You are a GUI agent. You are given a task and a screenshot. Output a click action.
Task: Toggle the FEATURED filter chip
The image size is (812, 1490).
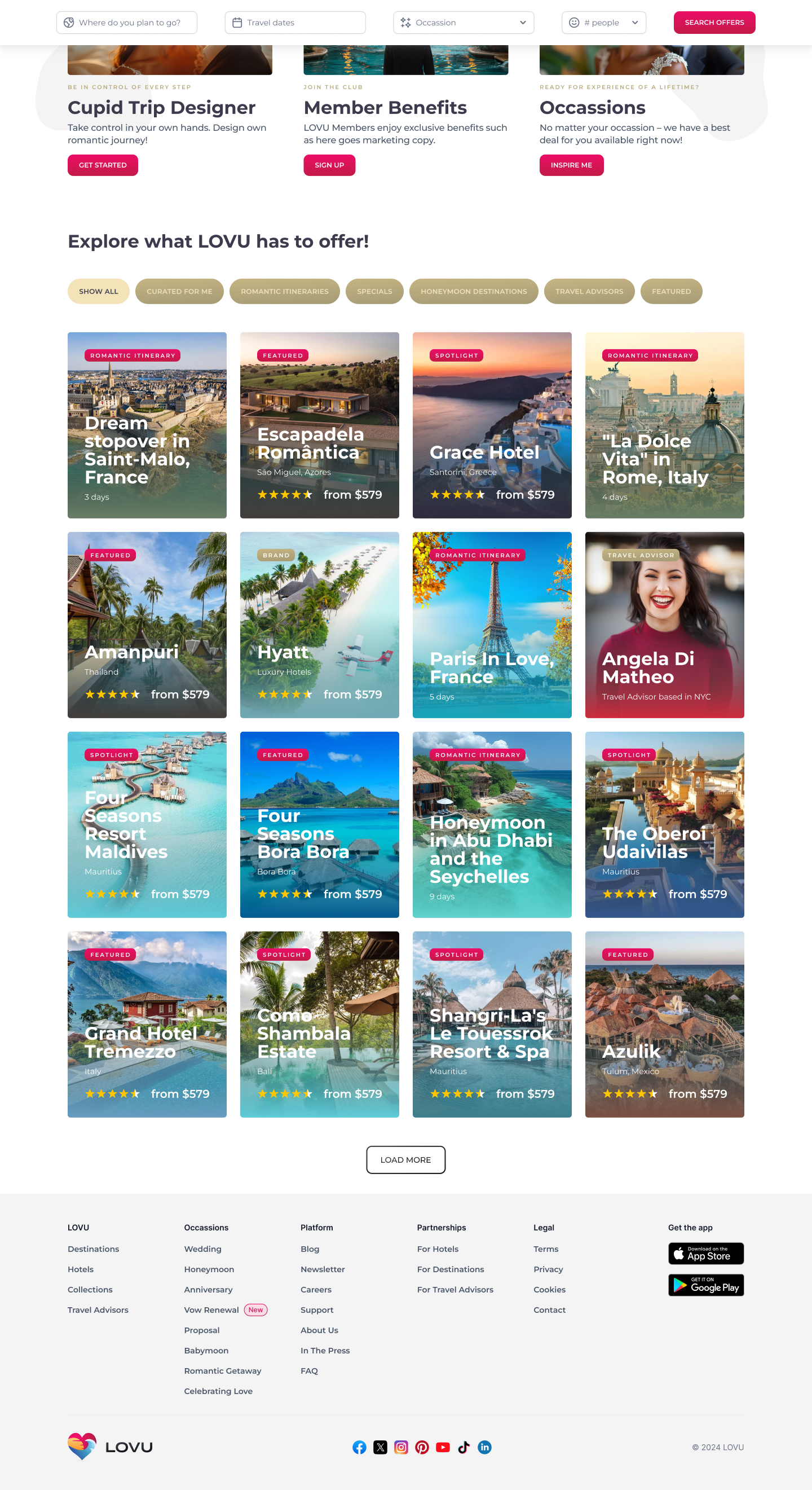pos(671,291)
